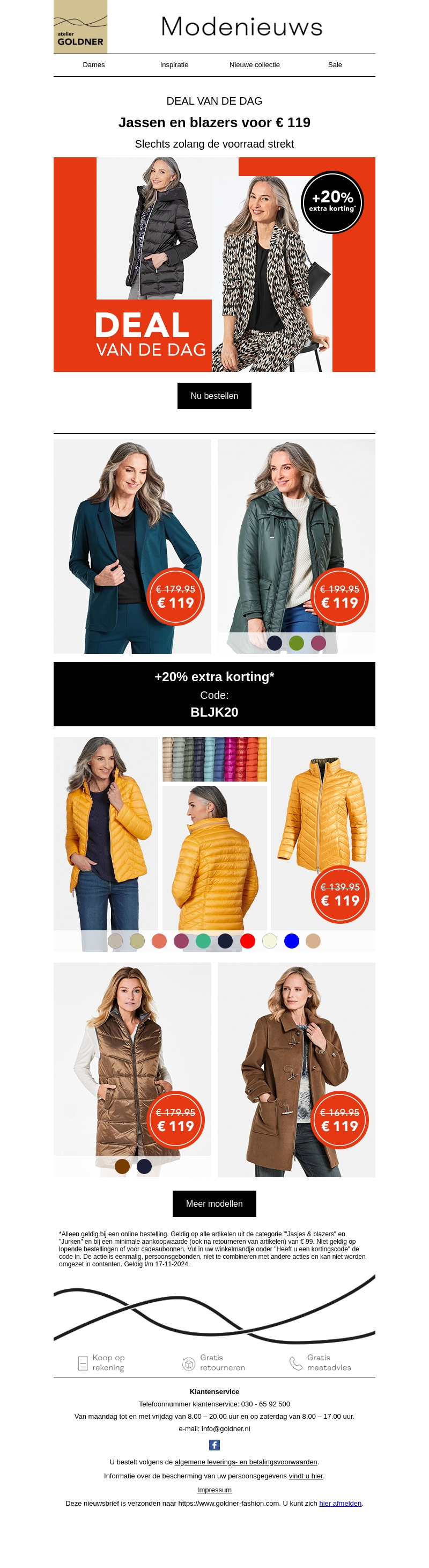Tap the Meer modellen button
Screen dimensions: 429x1568
tap(214, 1204)
